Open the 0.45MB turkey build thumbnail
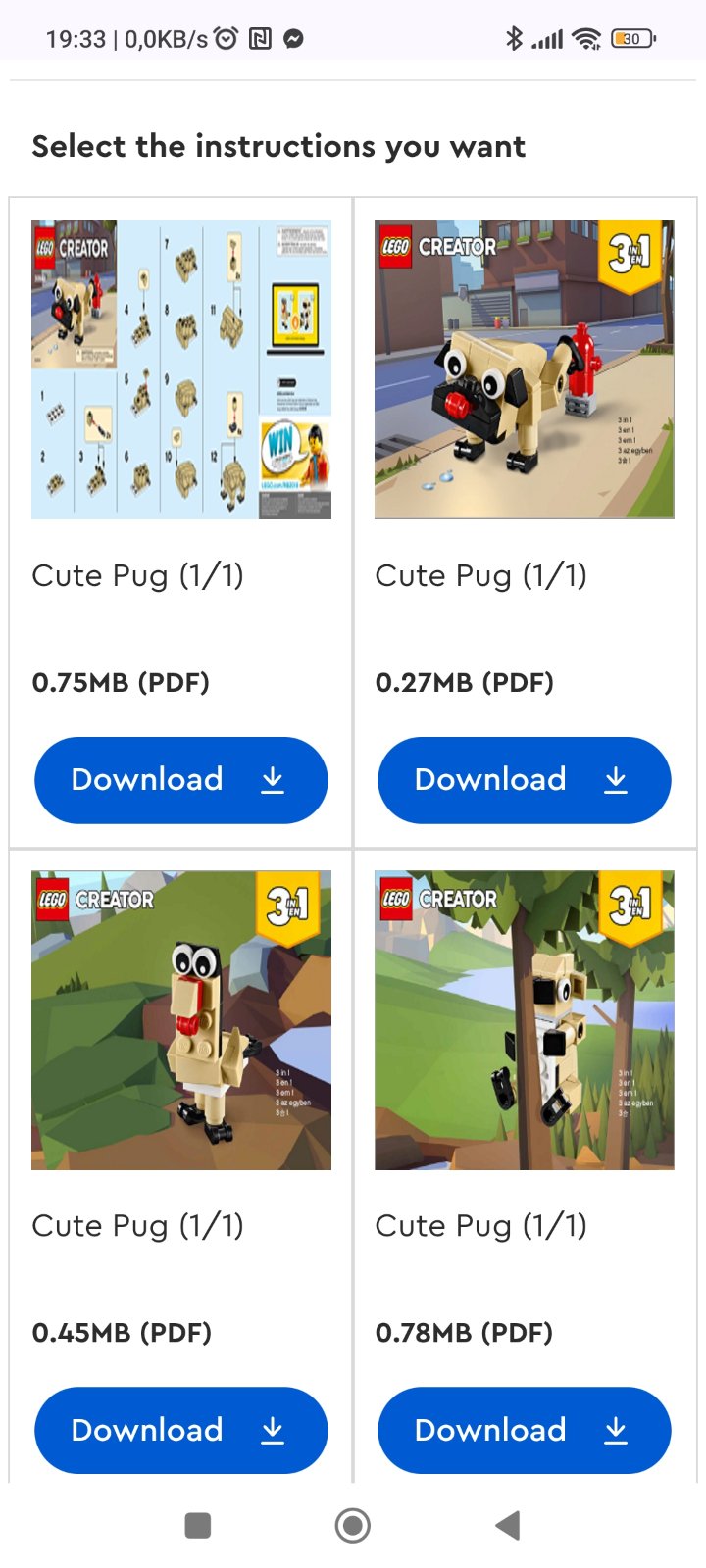 pos(181,1020)
